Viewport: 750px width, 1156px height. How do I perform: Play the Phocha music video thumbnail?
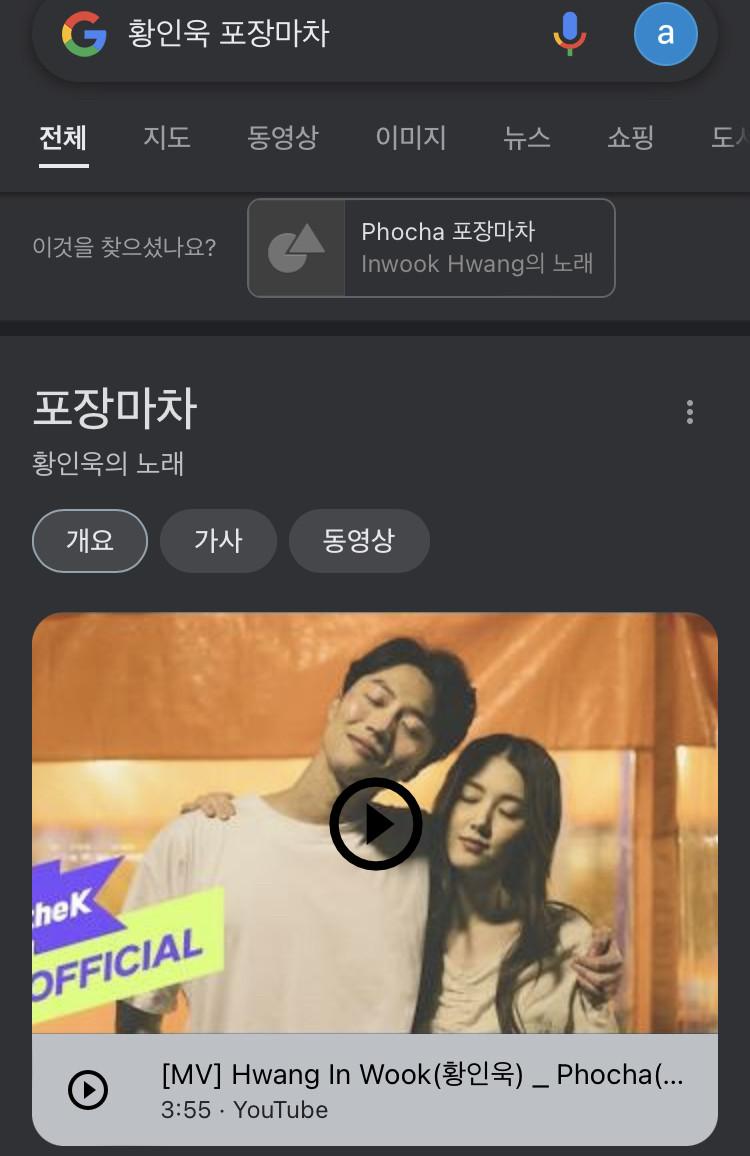pyautogui.click(x=375, y=823)
